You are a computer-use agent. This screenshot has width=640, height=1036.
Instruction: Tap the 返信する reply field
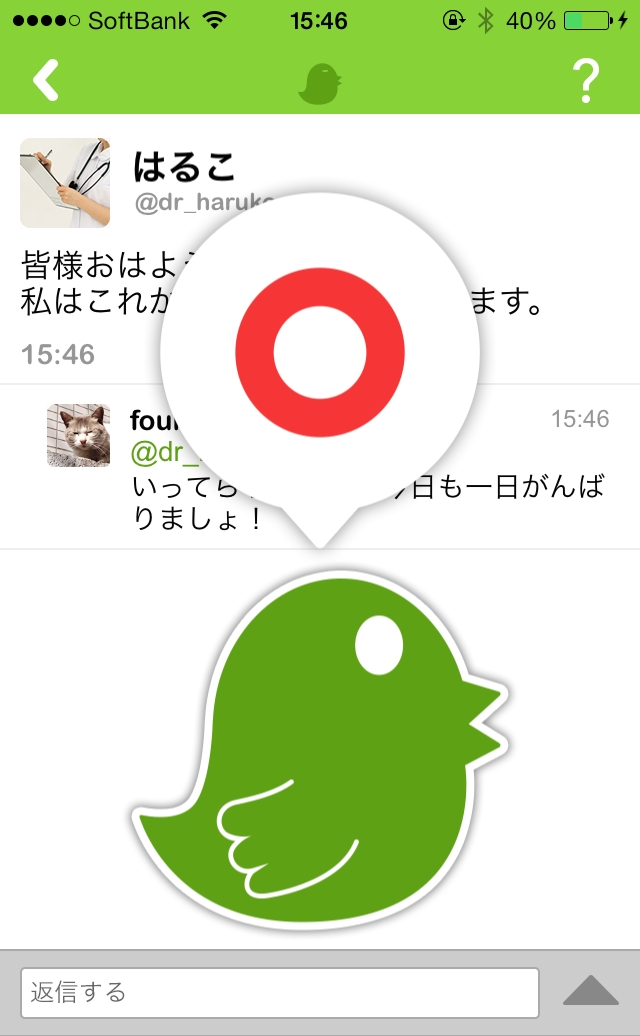click(x=280, y=992)
